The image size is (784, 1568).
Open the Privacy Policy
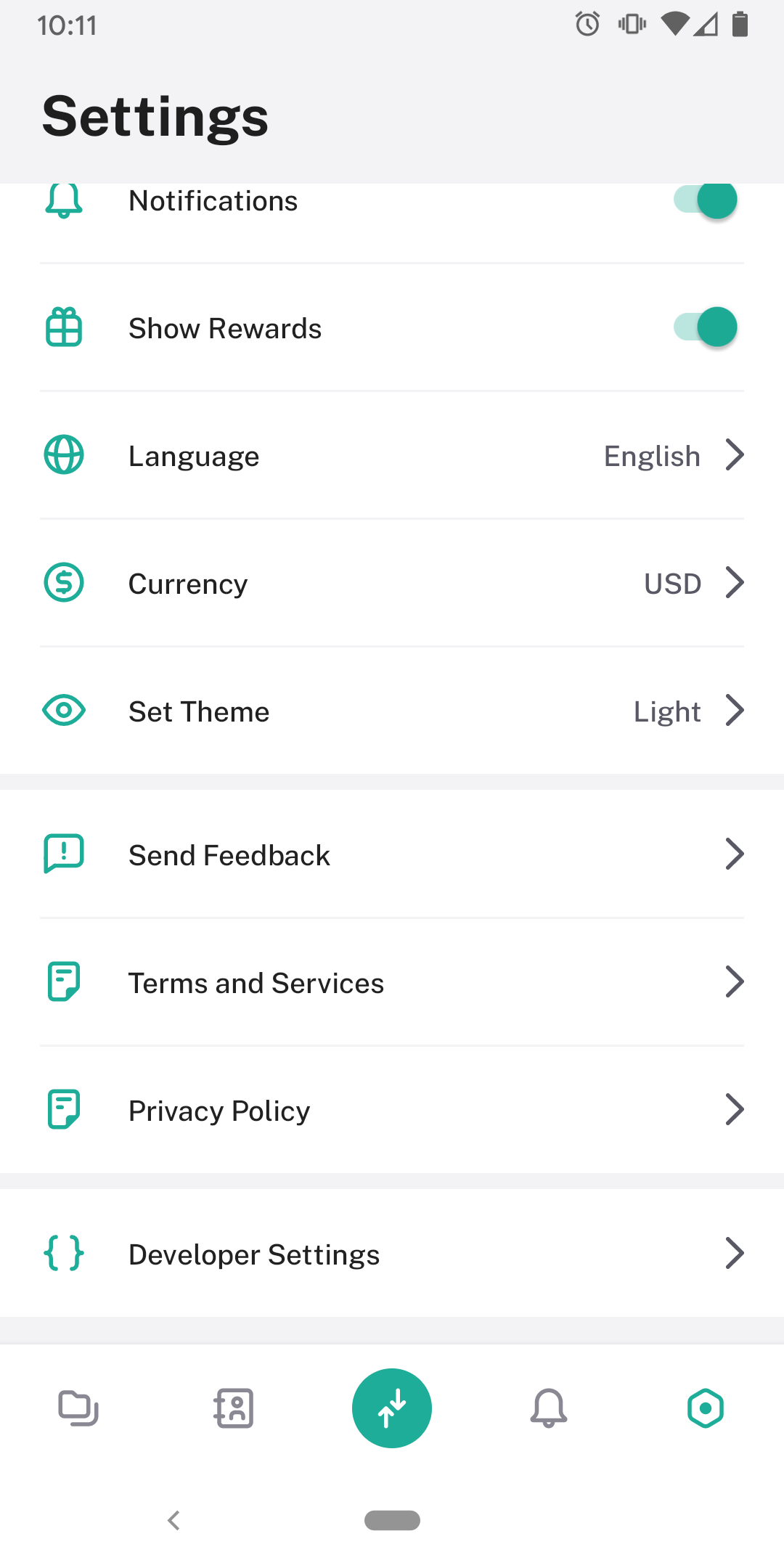pos(392,1111)
